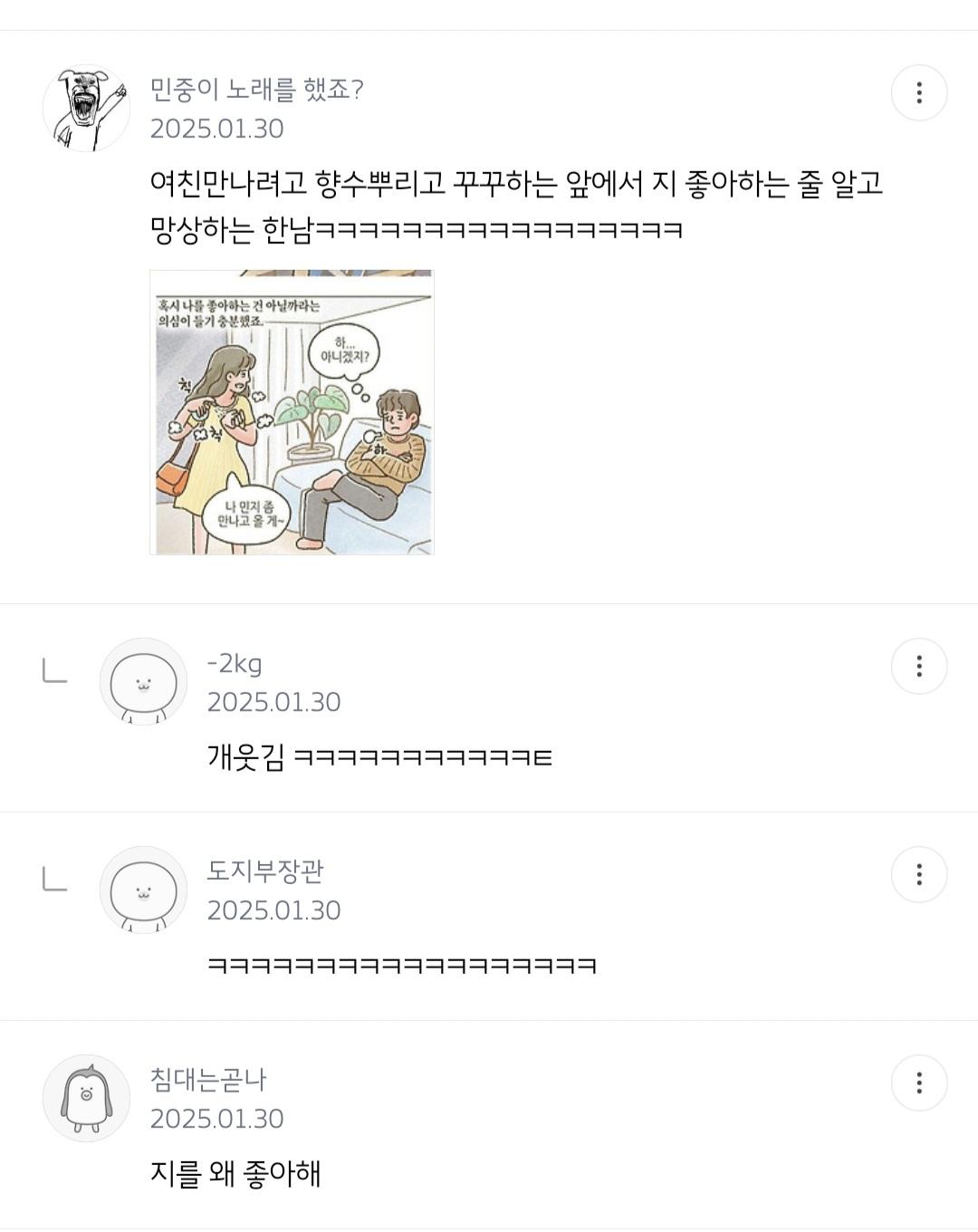Open 침대는곧나's penguin profile avatar
Screen dimensions: 978x1232
(x=86, y=1098)
